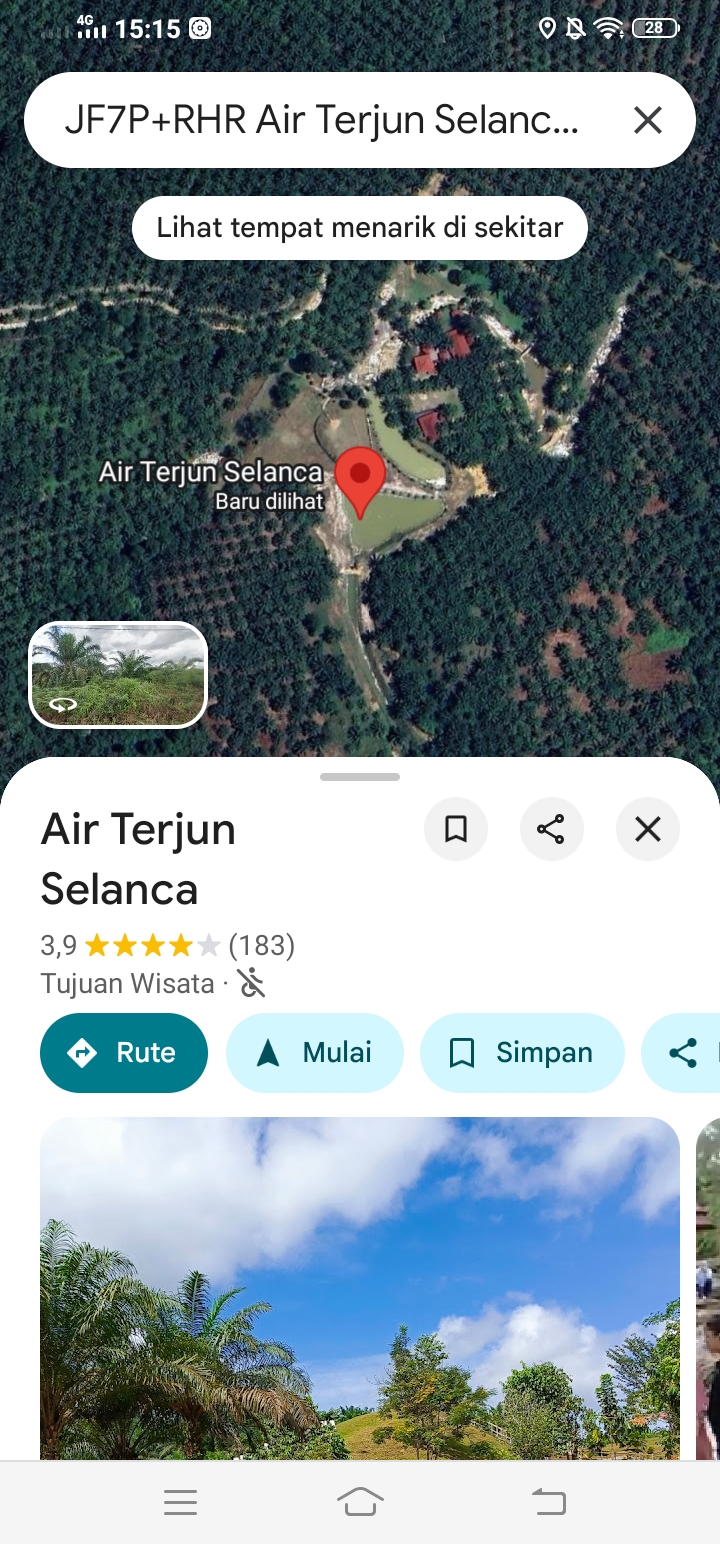The height and width of the screenshot is (1544, 720).
Task: Clear the search field with the X
Action: [648, 119]
